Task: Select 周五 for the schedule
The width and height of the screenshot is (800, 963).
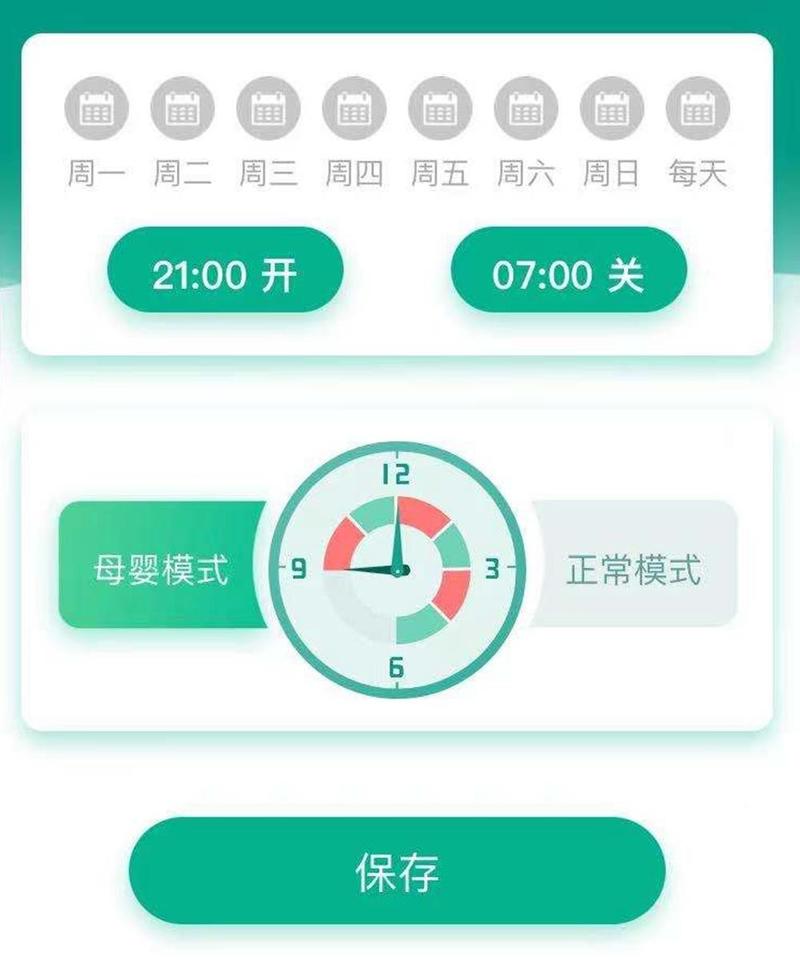Action: point(440,108)
